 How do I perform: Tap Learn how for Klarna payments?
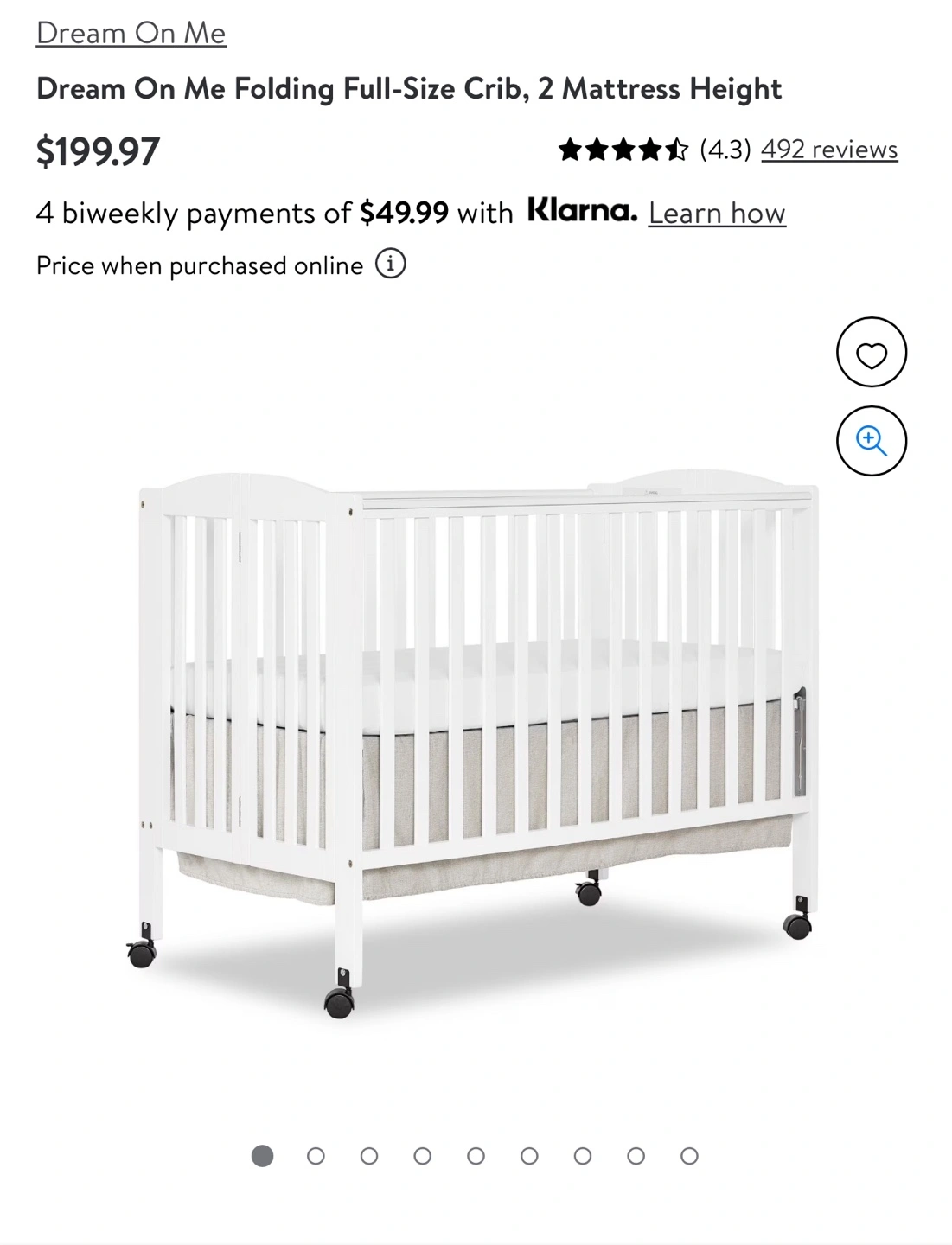pos(717,213)
